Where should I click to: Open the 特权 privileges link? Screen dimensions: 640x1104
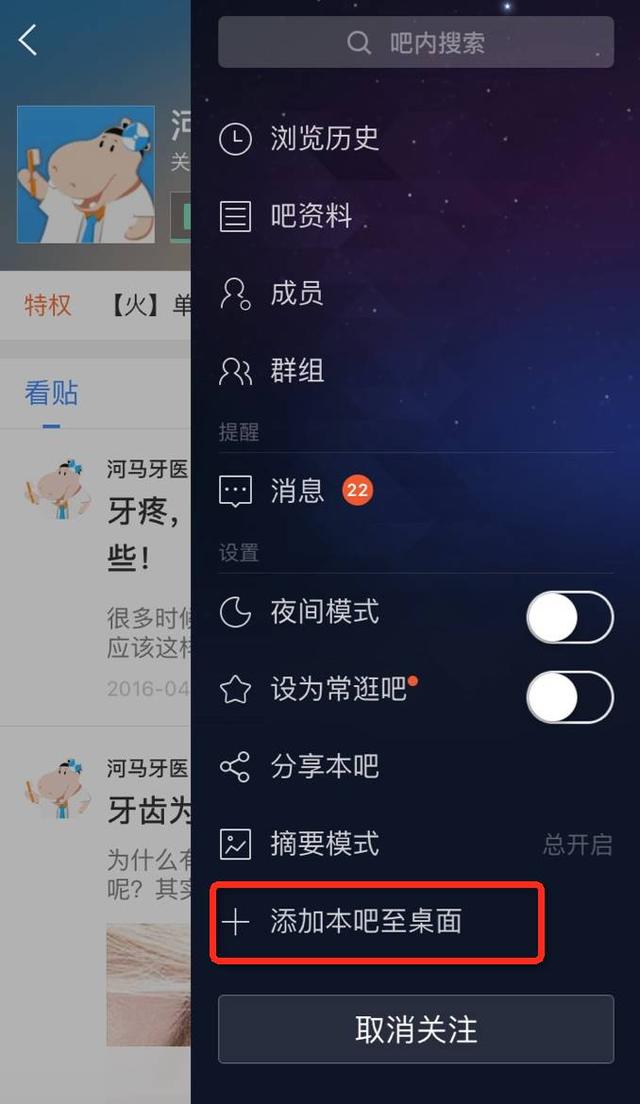click(x=48, y=305)
